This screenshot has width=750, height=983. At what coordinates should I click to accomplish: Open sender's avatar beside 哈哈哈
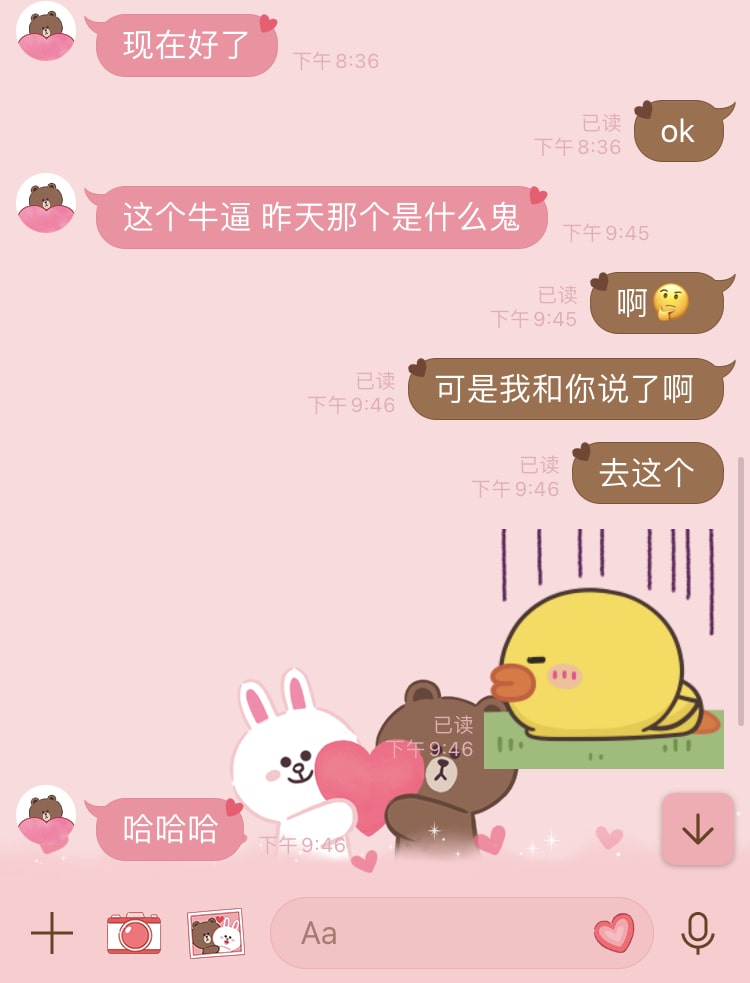(46, 815)
